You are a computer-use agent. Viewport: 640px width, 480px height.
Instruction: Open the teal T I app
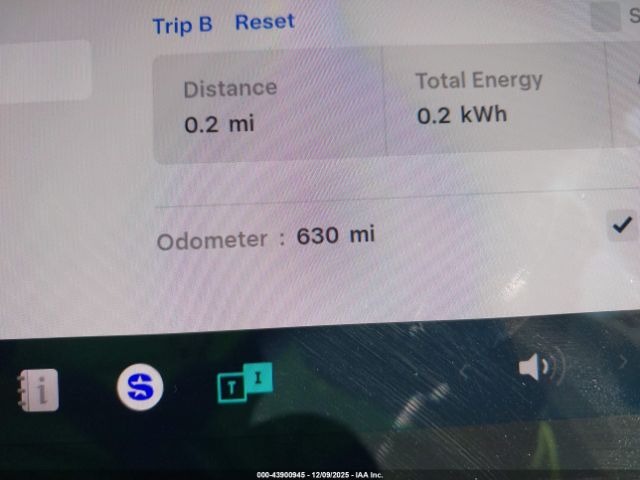pyautogui.click(x=244, y=384)
